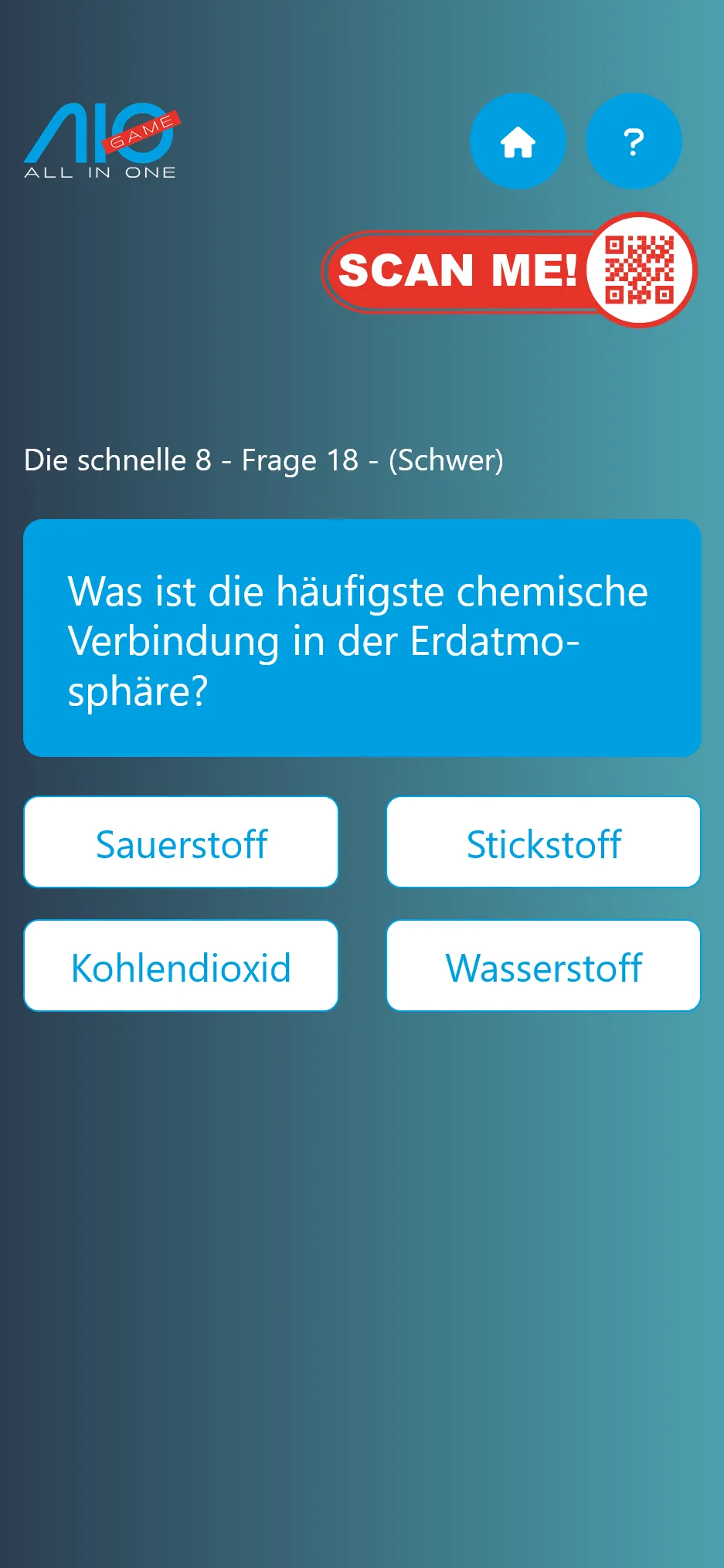Open the help question mark
This screenshot has height=1568, width=724.
(x=634, y=141)
